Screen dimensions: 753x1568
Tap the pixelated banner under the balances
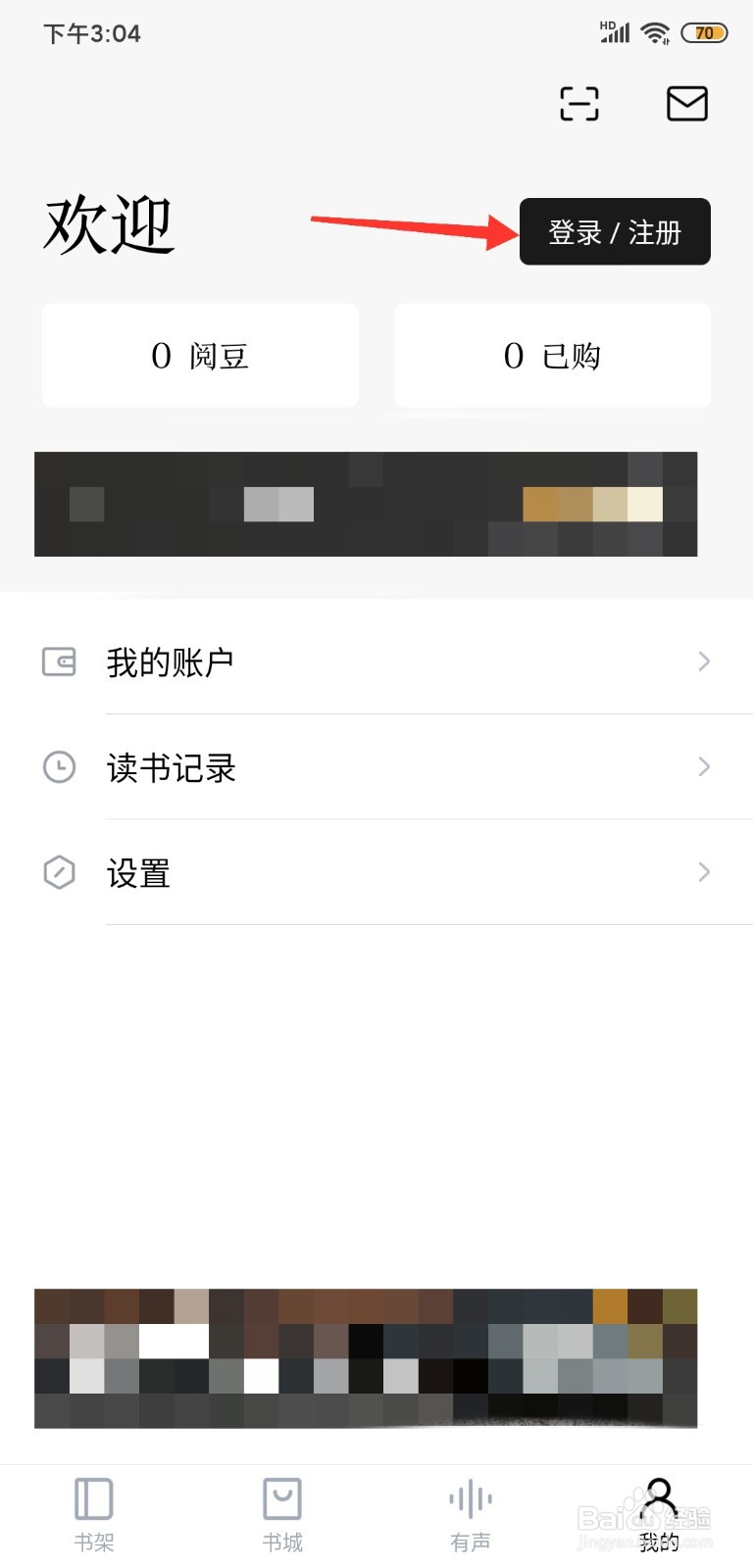[x=365, y=504]
